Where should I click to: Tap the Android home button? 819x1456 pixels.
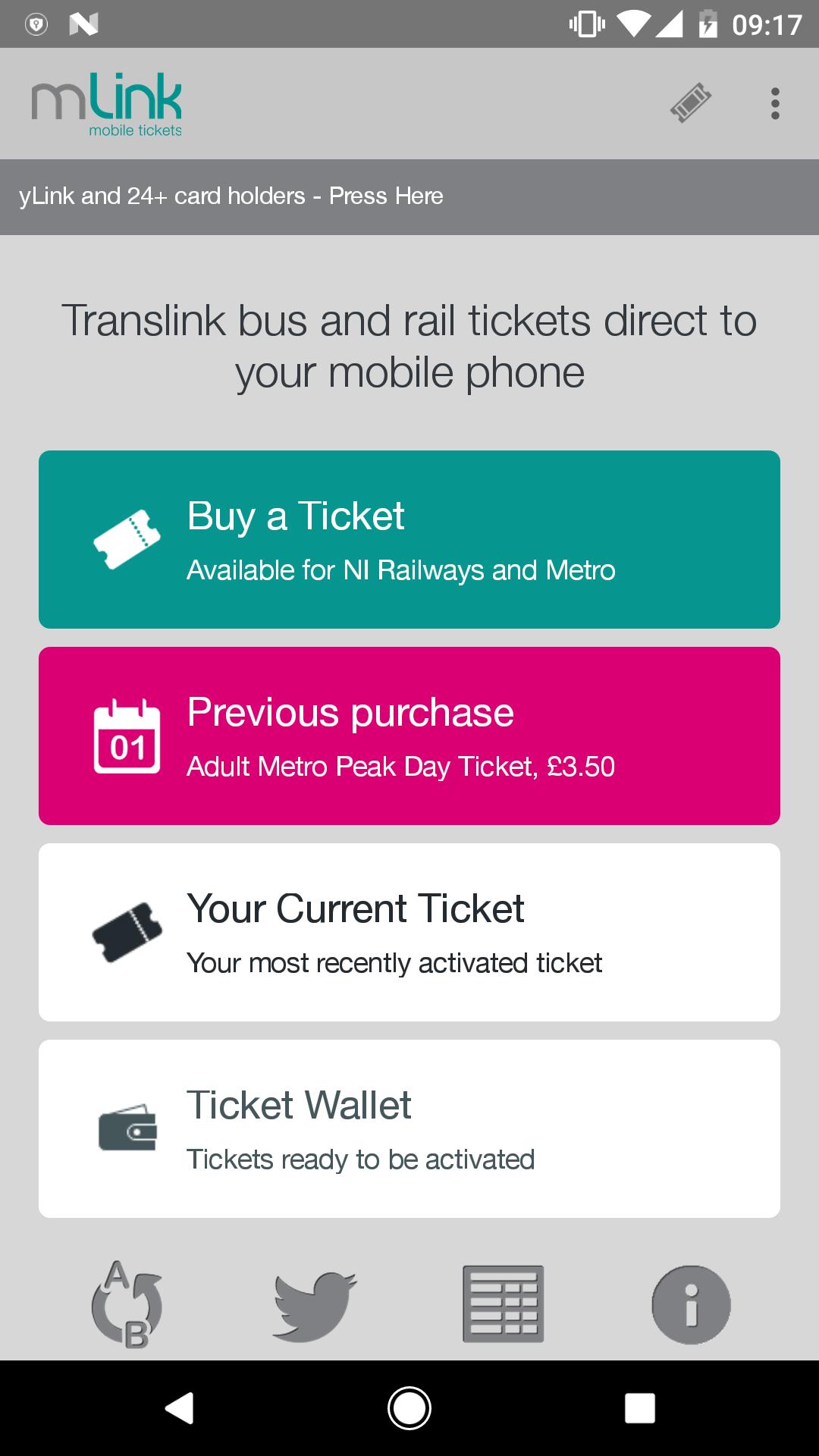[x=409, y=1407]
